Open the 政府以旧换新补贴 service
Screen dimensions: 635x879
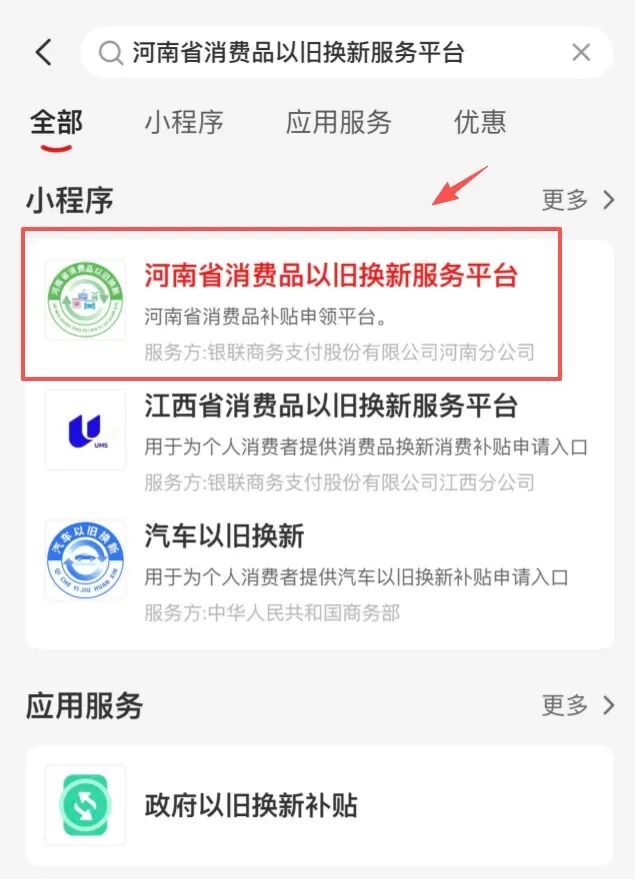pos(250,805)
